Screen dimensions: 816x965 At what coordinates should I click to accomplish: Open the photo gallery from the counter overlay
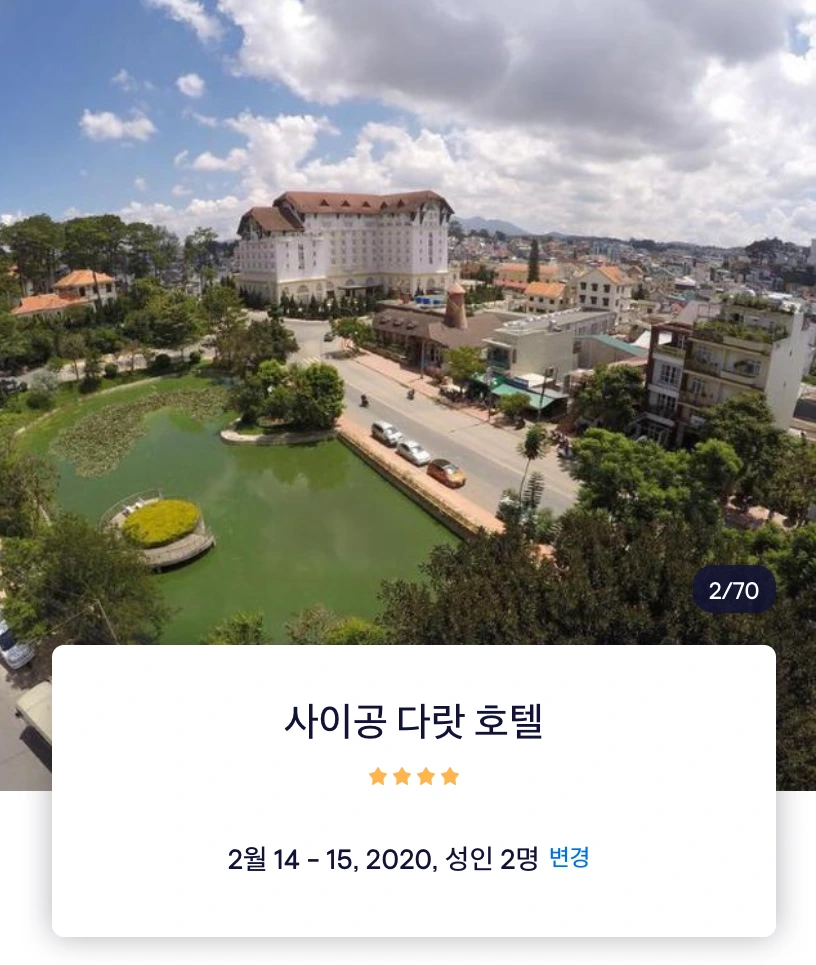(734, 590)
